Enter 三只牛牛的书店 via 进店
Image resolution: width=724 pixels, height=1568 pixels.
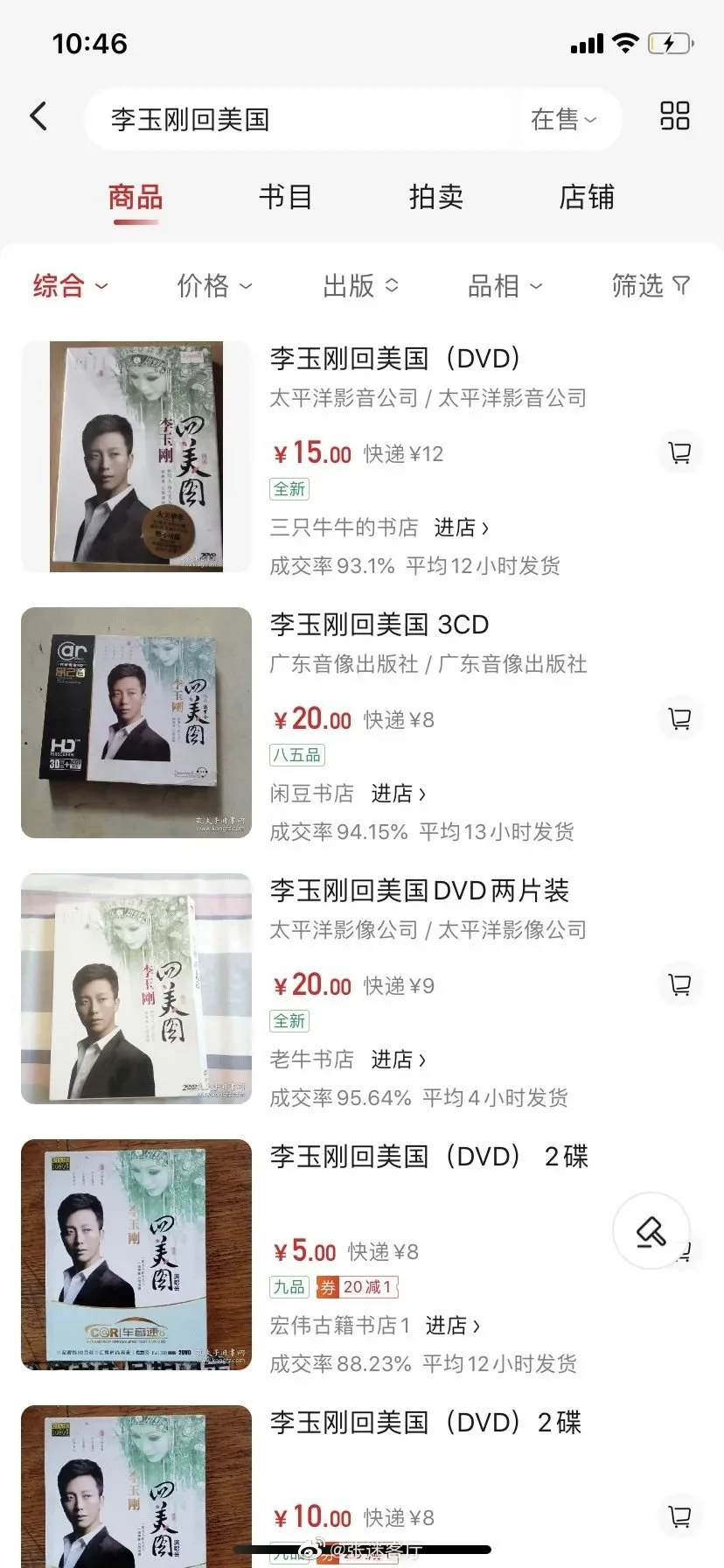(462, 528)
